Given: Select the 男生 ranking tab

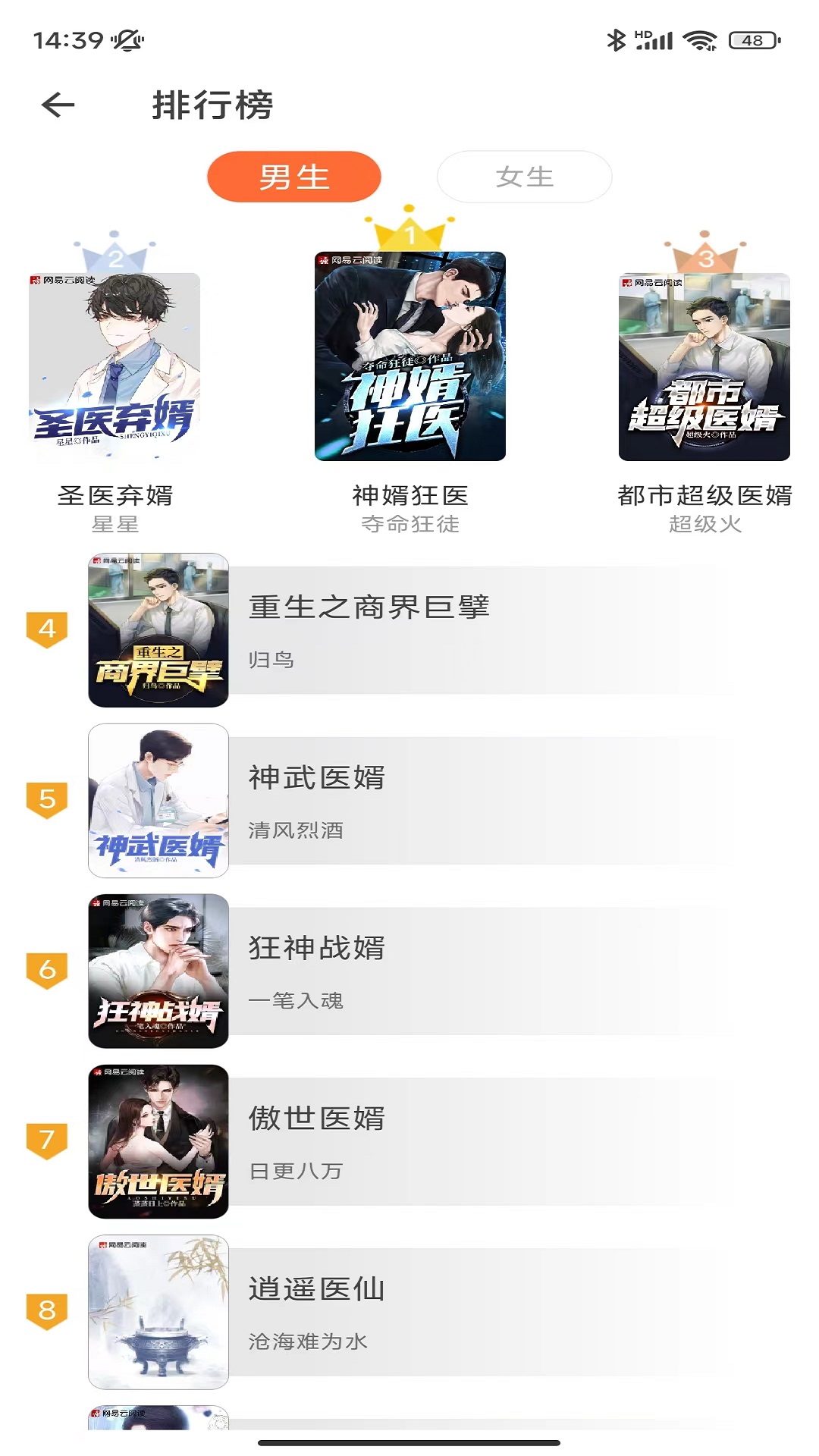Looking at the screenshot, I should (x=293, y=177).
